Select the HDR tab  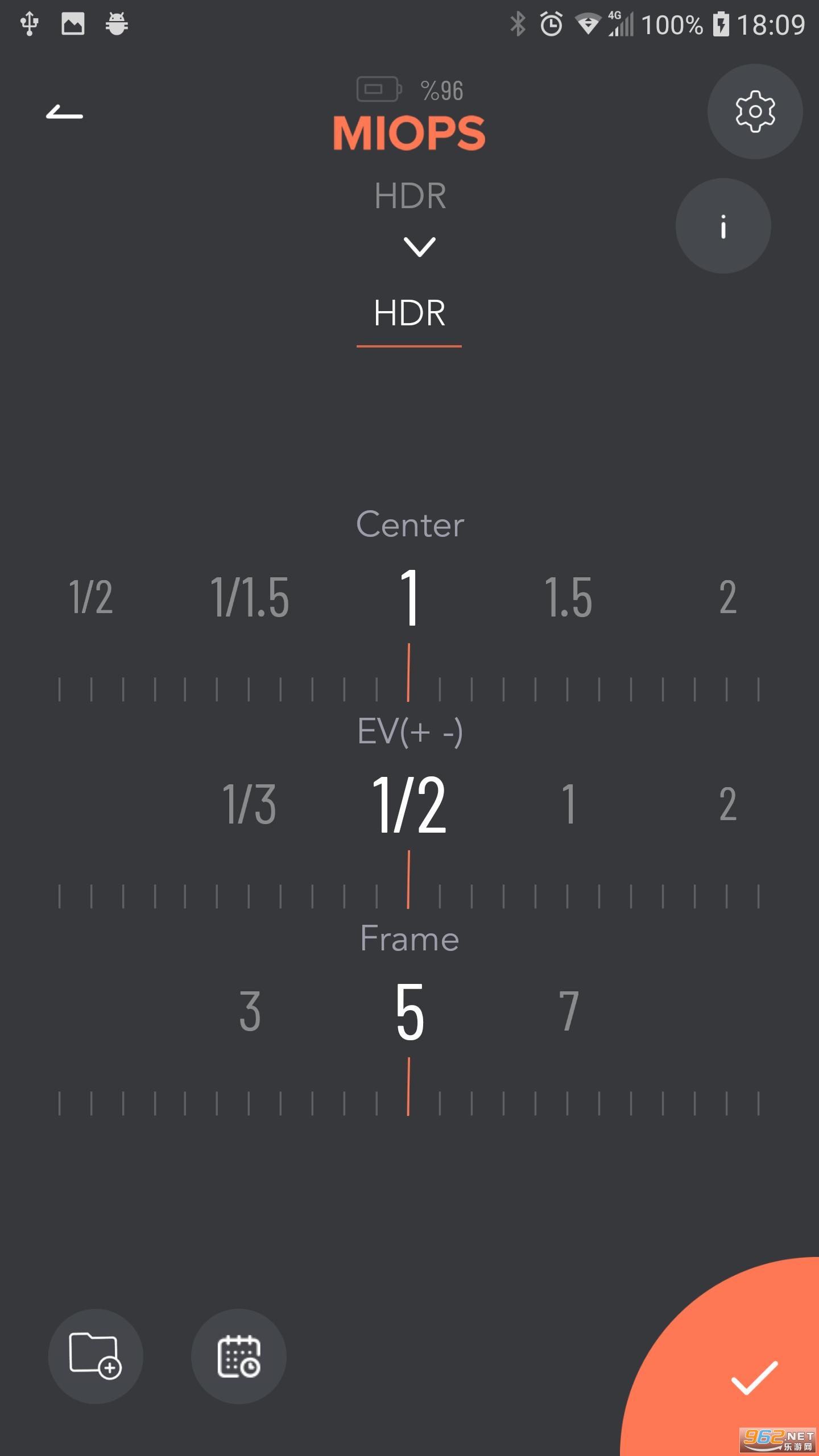tap(409, 313)
